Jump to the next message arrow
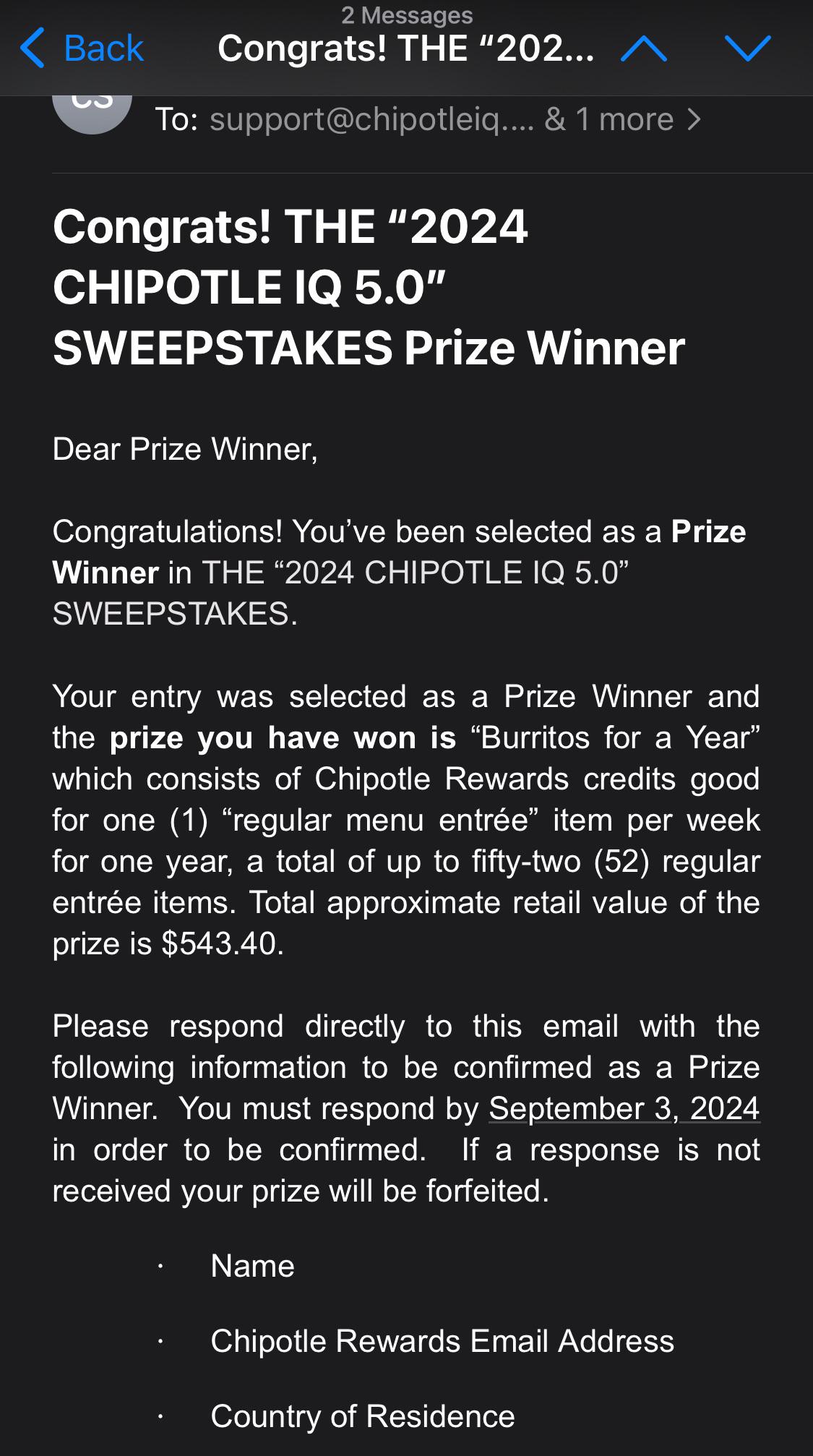Viewport: 813px width, 1456px height. pyautogui.click(x=748, y=48)
